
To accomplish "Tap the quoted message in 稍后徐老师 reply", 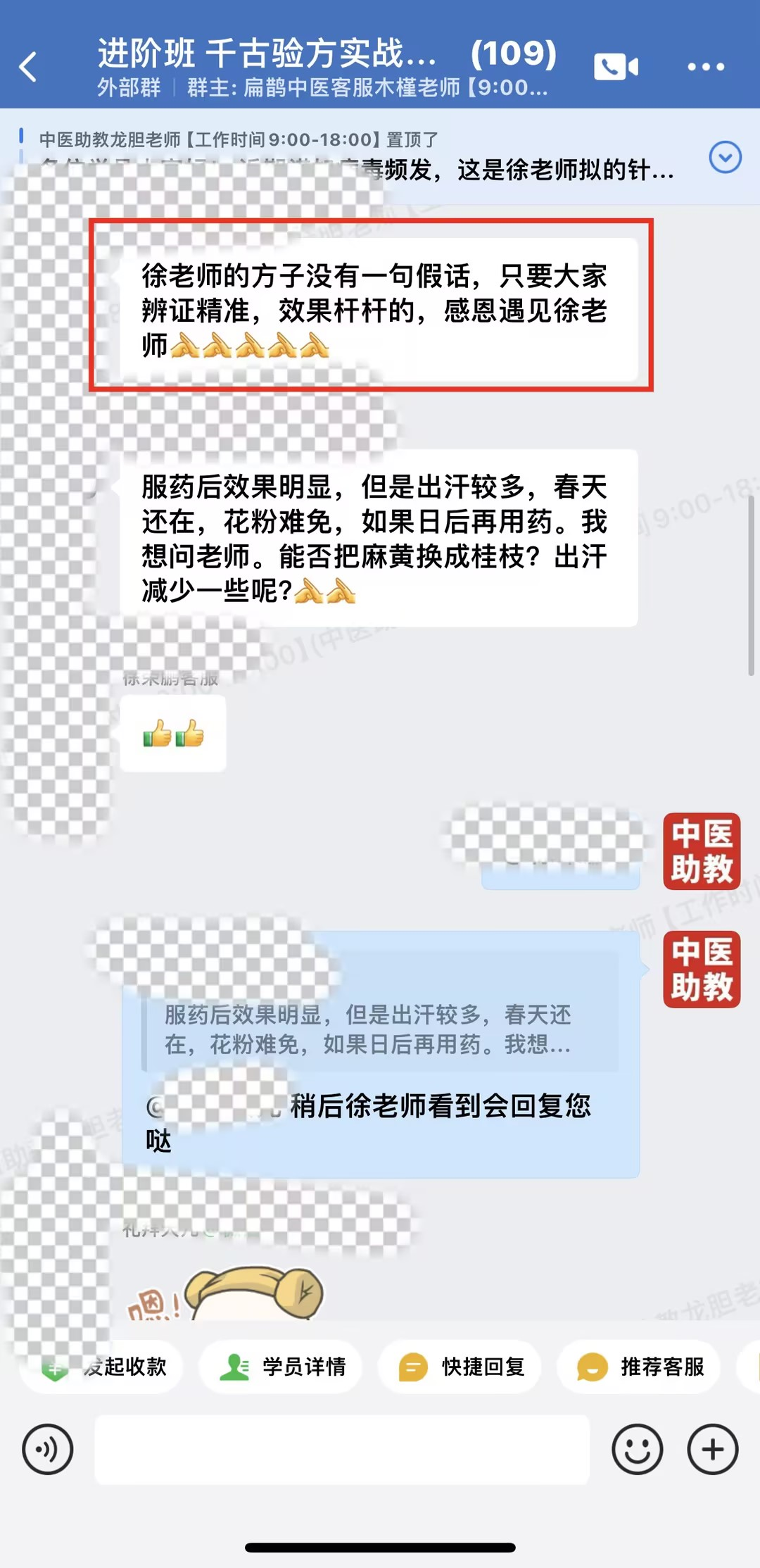I will [380, 1029].
